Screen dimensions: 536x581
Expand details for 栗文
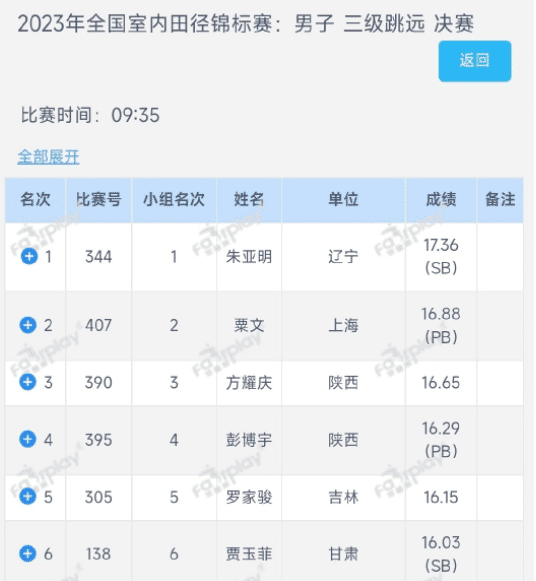click(x=28, y=325)
